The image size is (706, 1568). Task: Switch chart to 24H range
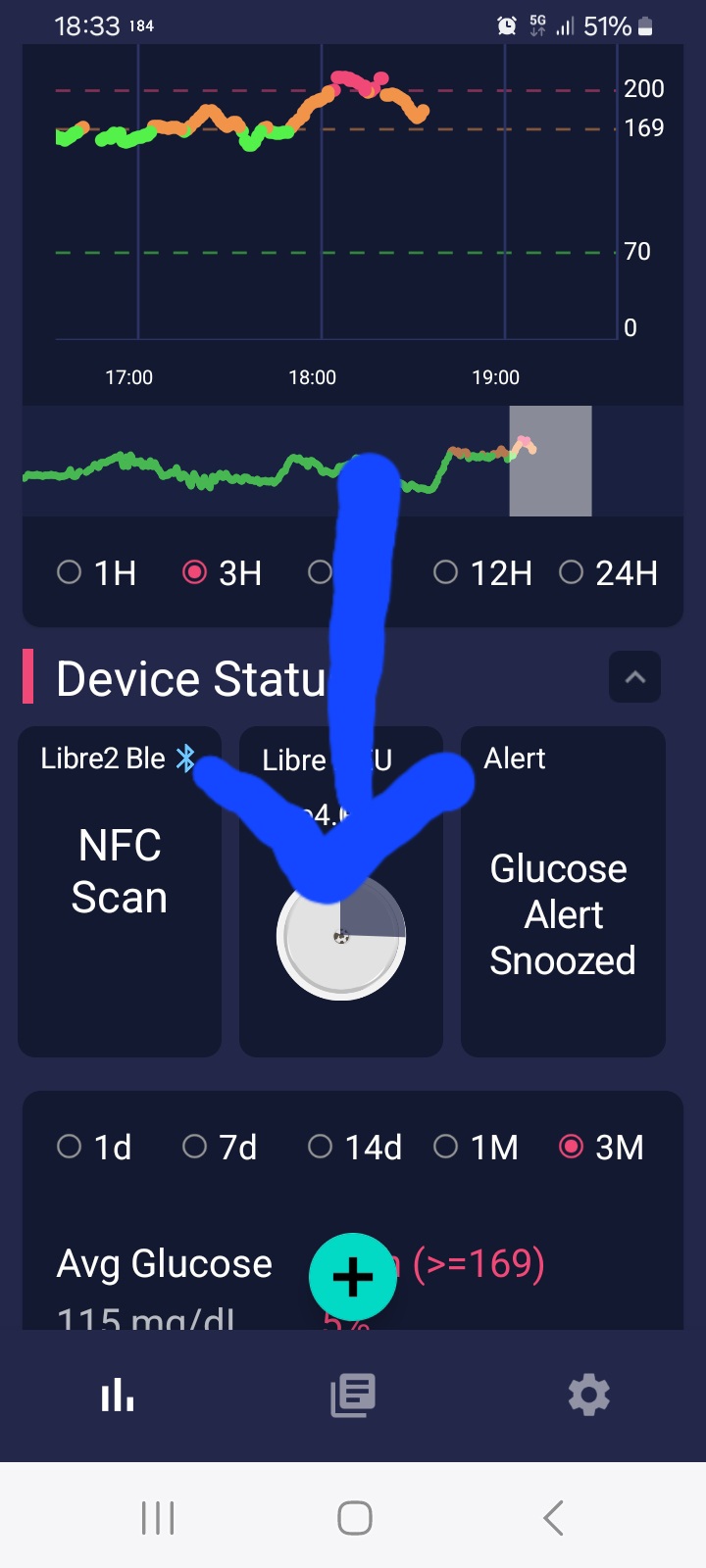point(609,573)
